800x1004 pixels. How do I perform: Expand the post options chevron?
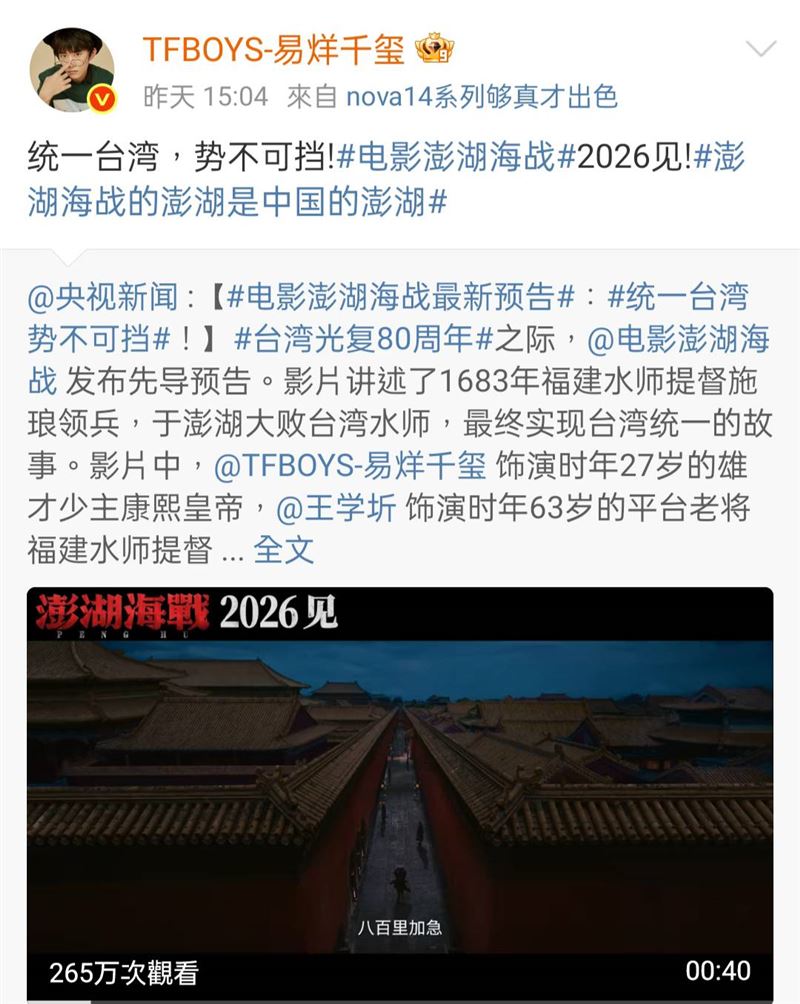click(761, 49)
